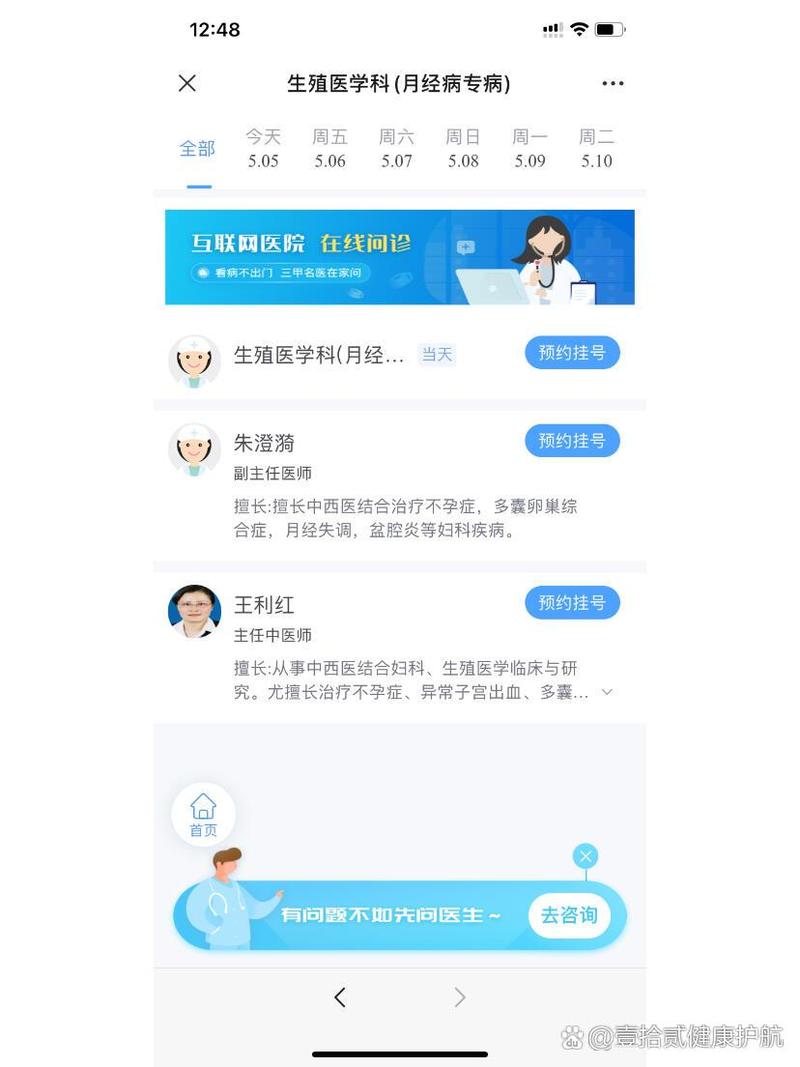Open the 互联网医院 在线问诊 banner

point(399,257)
